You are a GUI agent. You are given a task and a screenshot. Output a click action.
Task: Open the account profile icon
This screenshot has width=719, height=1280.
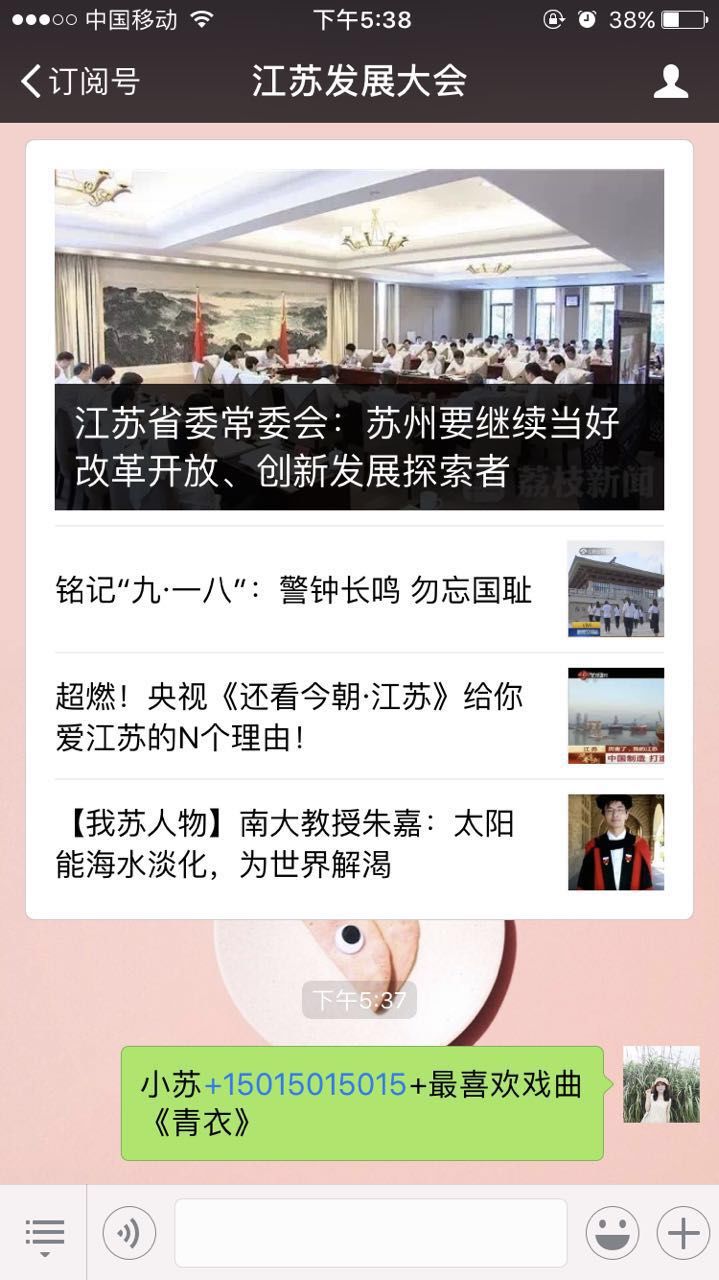[x=671, y=81]
